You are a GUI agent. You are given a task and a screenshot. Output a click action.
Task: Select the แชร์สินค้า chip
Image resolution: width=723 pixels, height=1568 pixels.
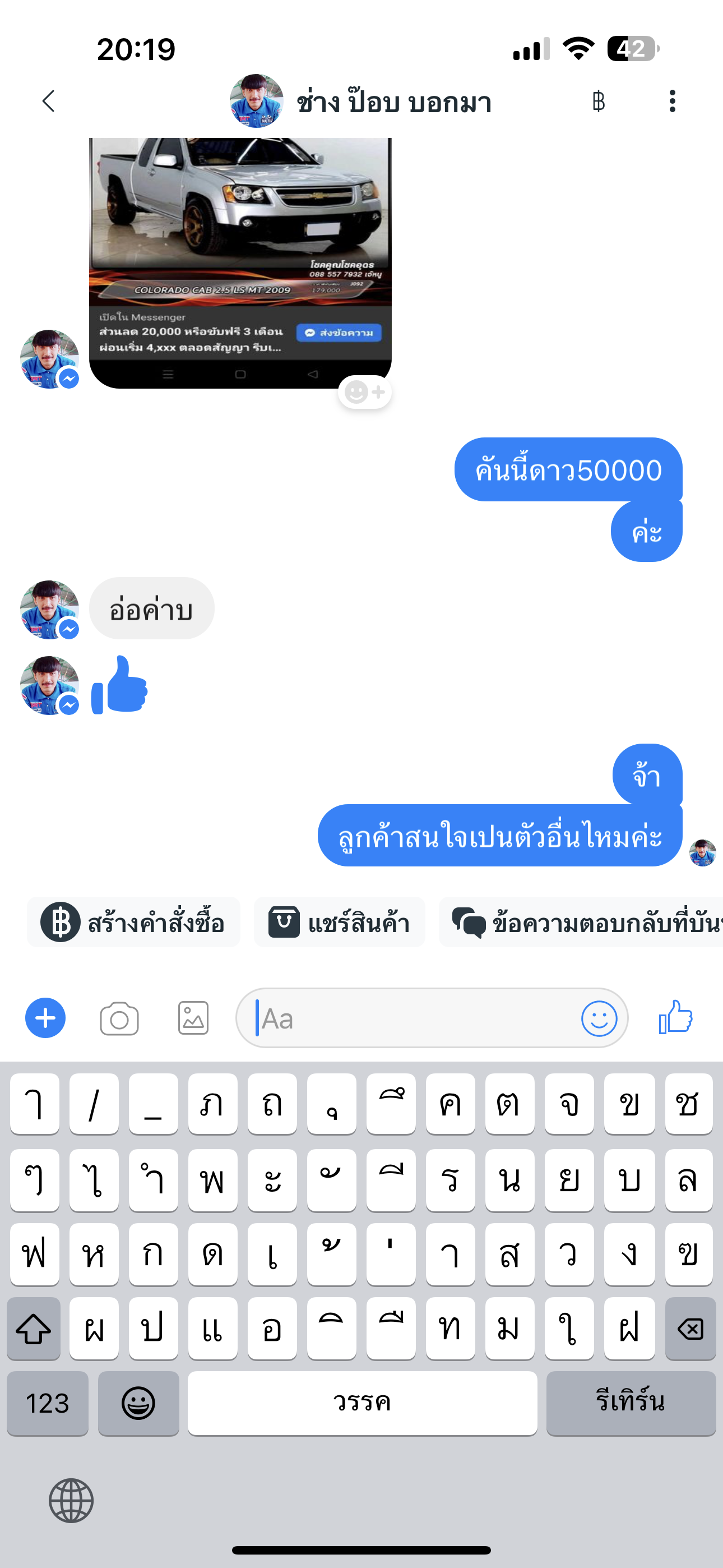(x=339, y=921)
